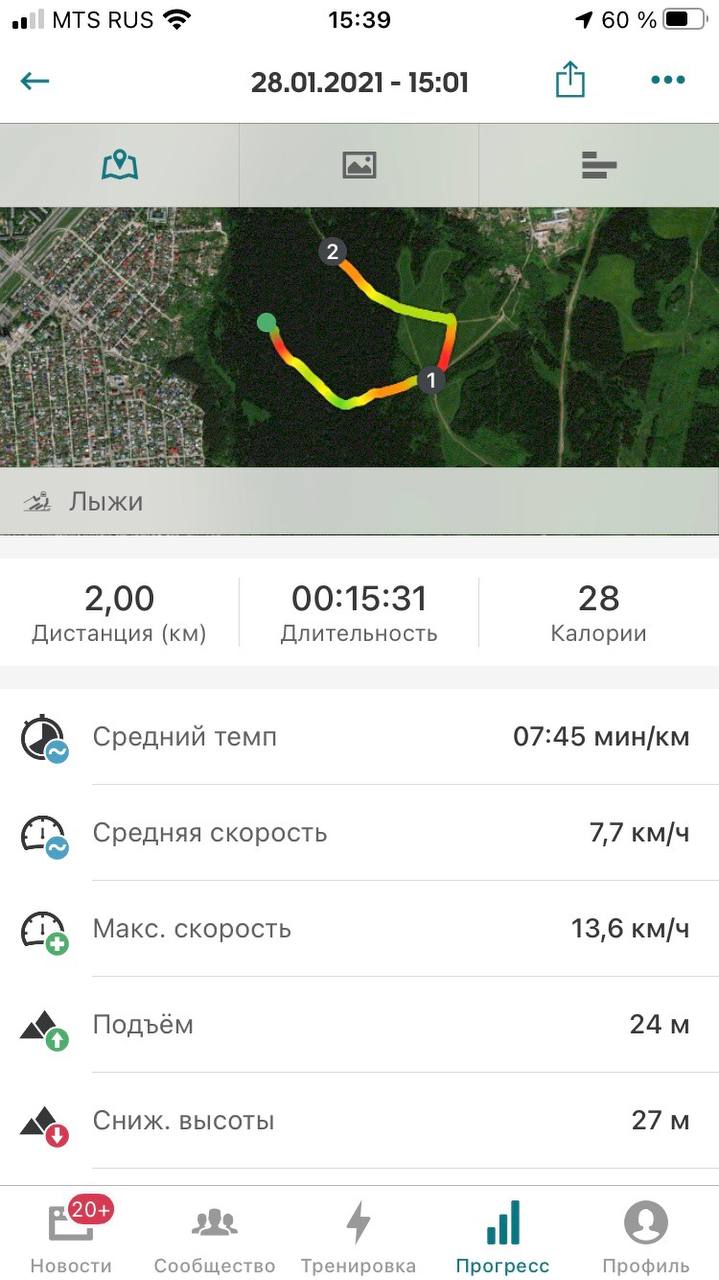Open the Новости tab
Screen dimensions: 719x1280
(x=71, y=1235)
